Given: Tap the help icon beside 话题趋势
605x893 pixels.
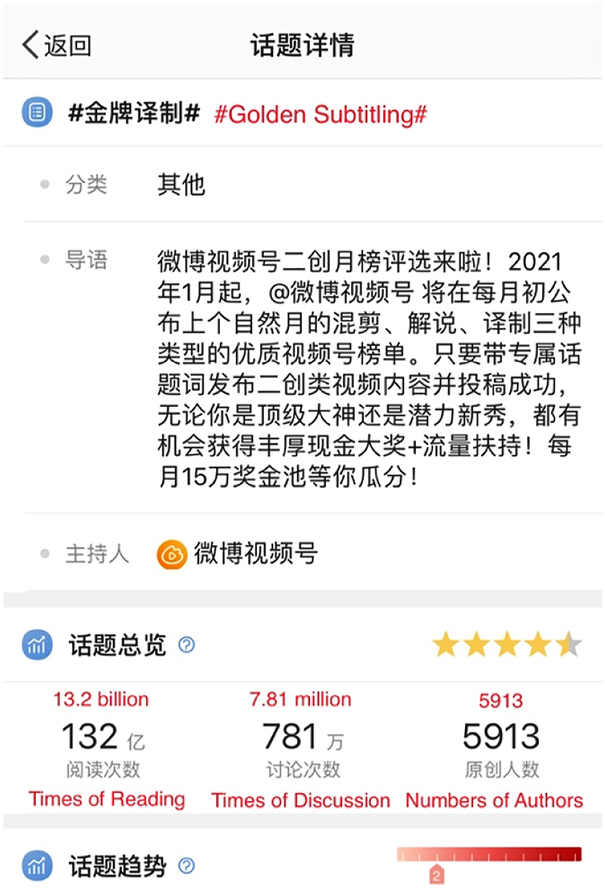Looking at the screenshot, I should click(186, 866).
